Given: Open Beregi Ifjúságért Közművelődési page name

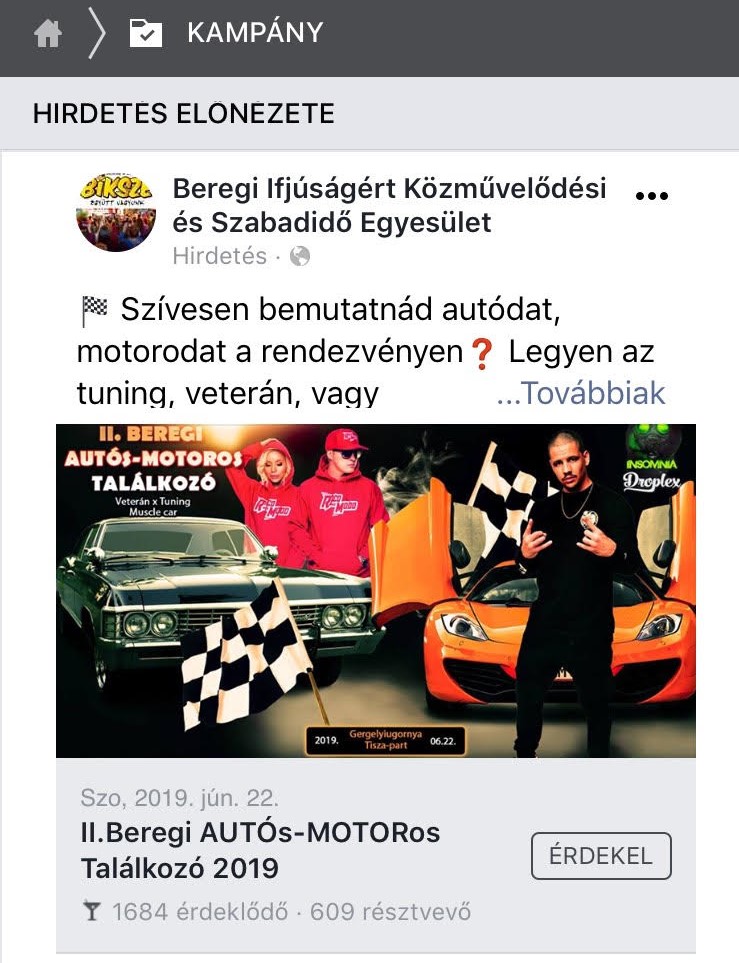Looking at the screenshot, I should [x=389, y=205].
